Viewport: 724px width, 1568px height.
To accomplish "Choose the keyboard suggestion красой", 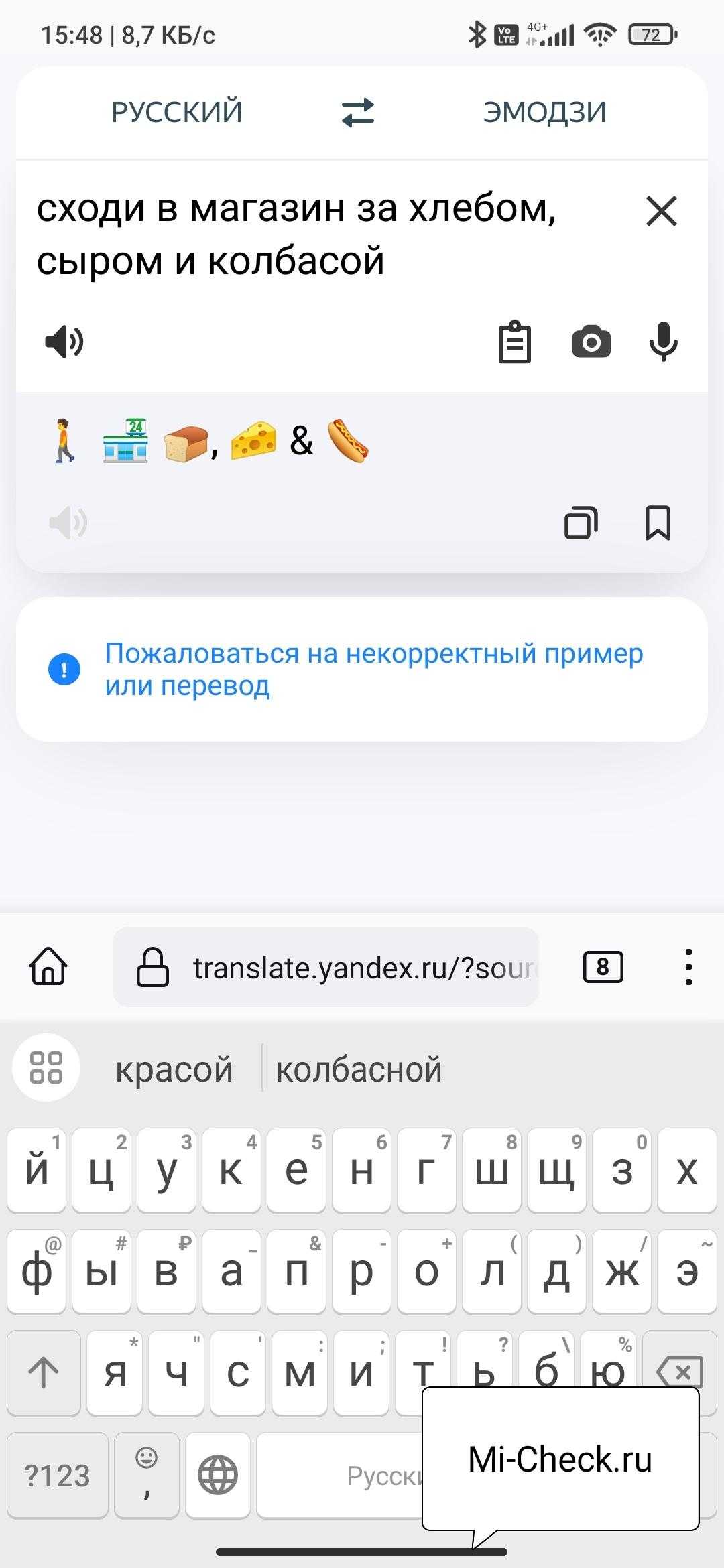I will pos(174,1070).
